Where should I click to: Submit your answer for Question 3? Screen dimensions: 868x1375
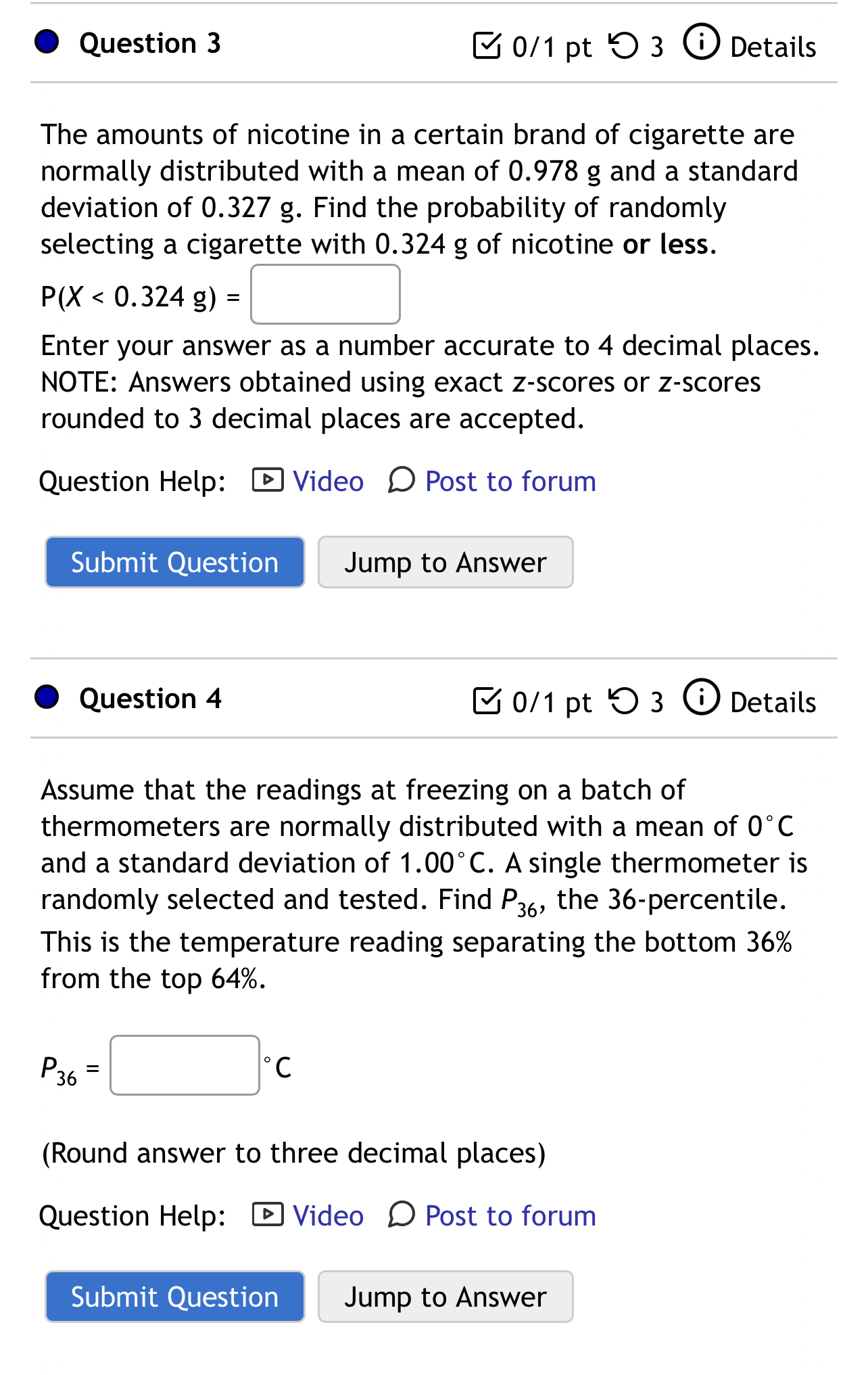coord(174,561)
